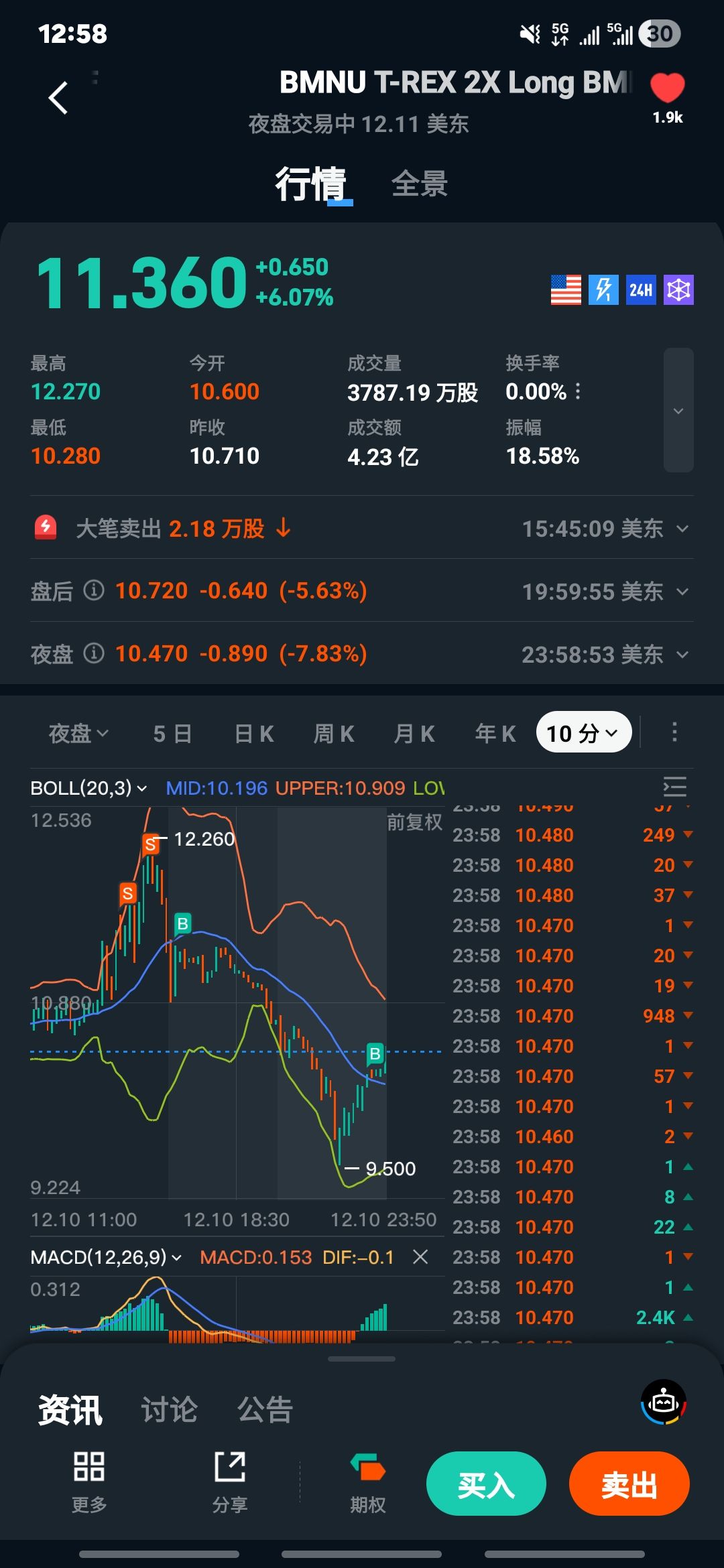Close the MACD indicator panel

coord(420,1257)
